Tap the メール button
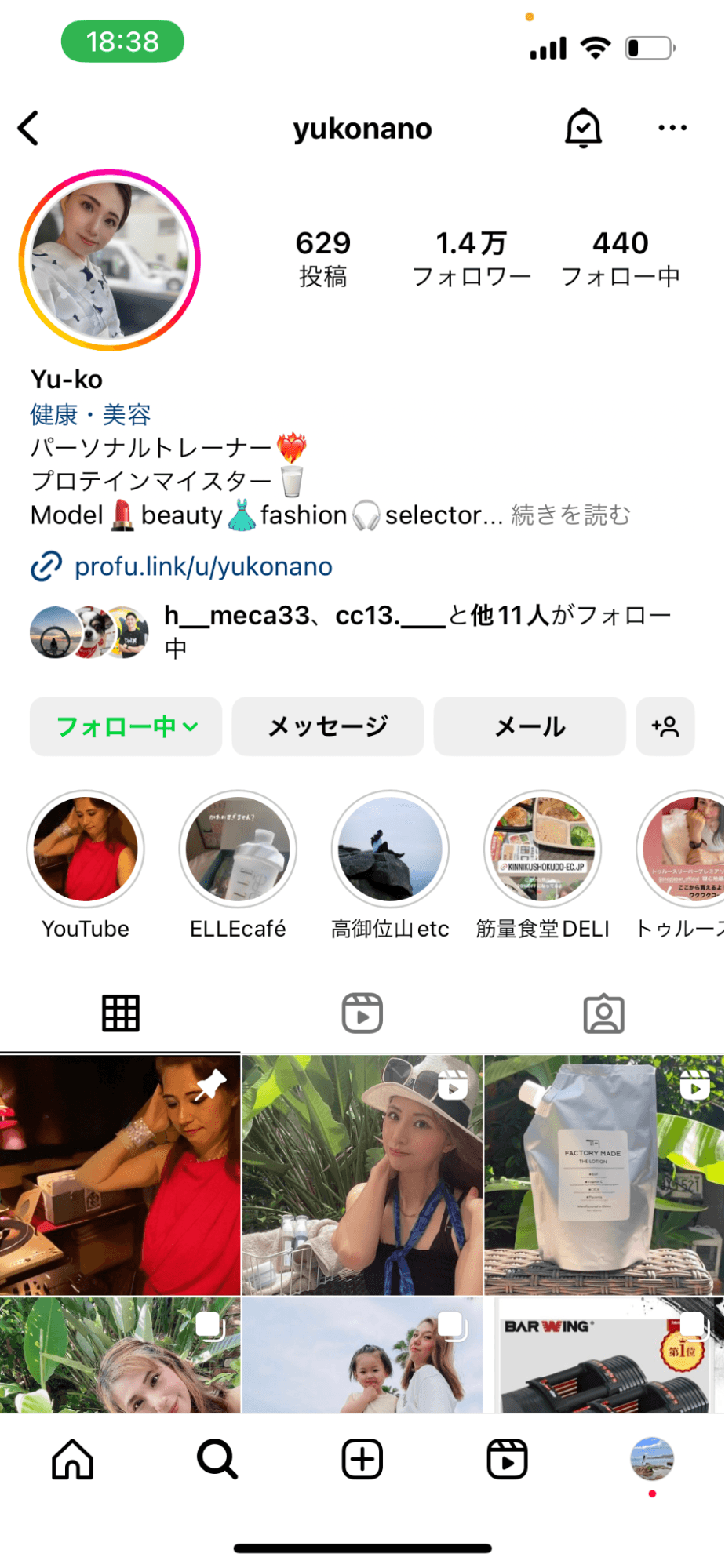The width and height of the screenshot is (725, 1568). 530,726
